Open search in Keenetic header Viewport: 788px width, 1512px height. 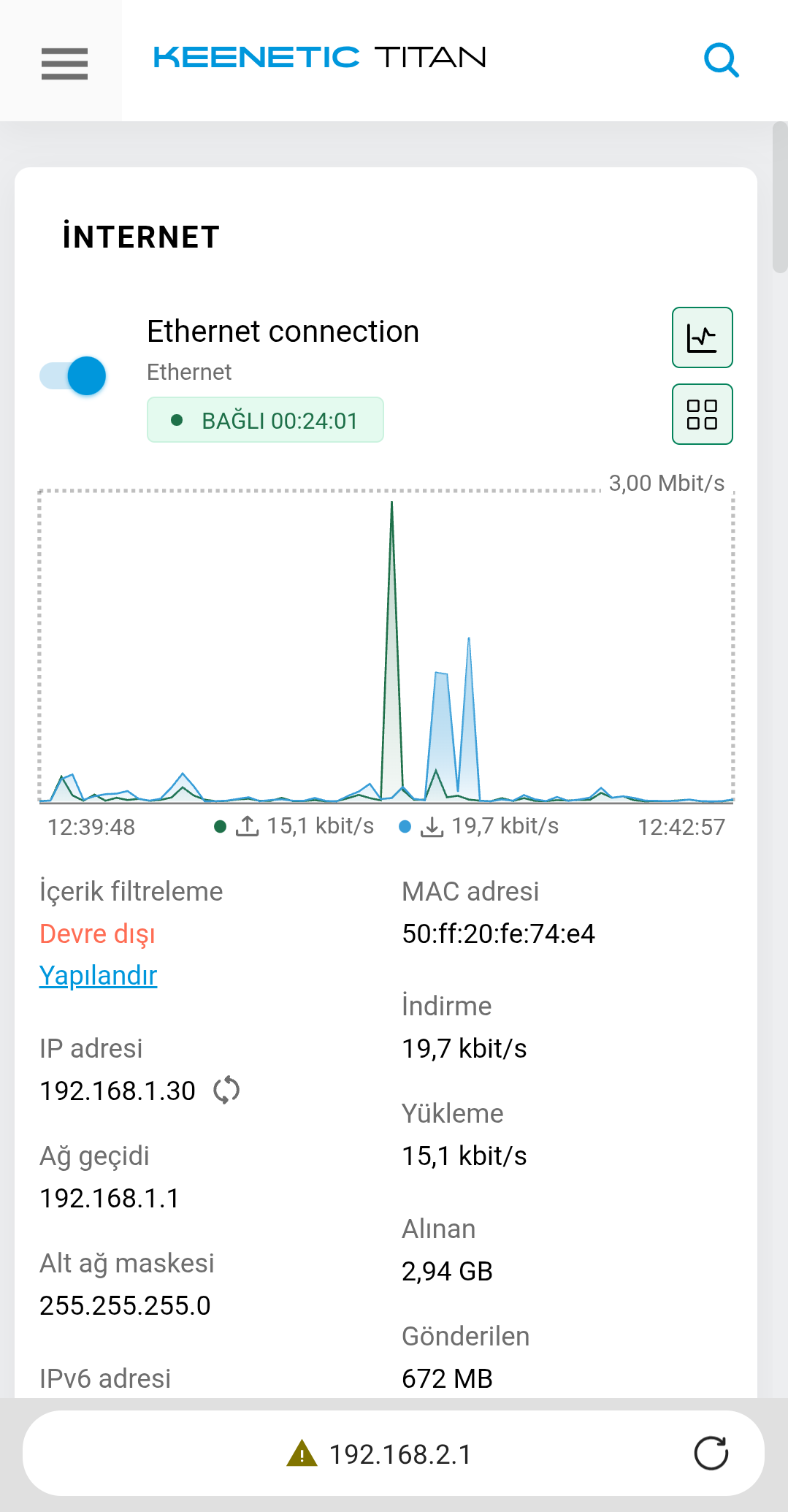[x=722, y=60]
